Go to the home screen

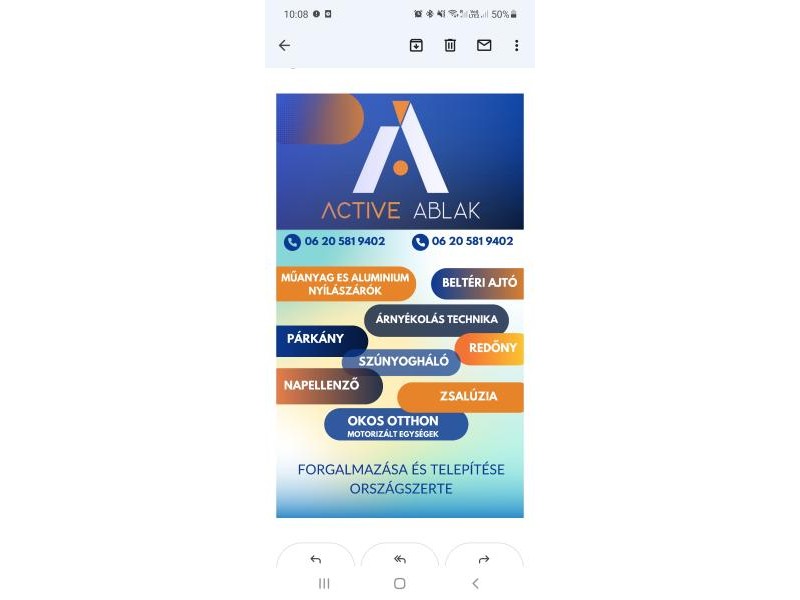tap(400, 583)
